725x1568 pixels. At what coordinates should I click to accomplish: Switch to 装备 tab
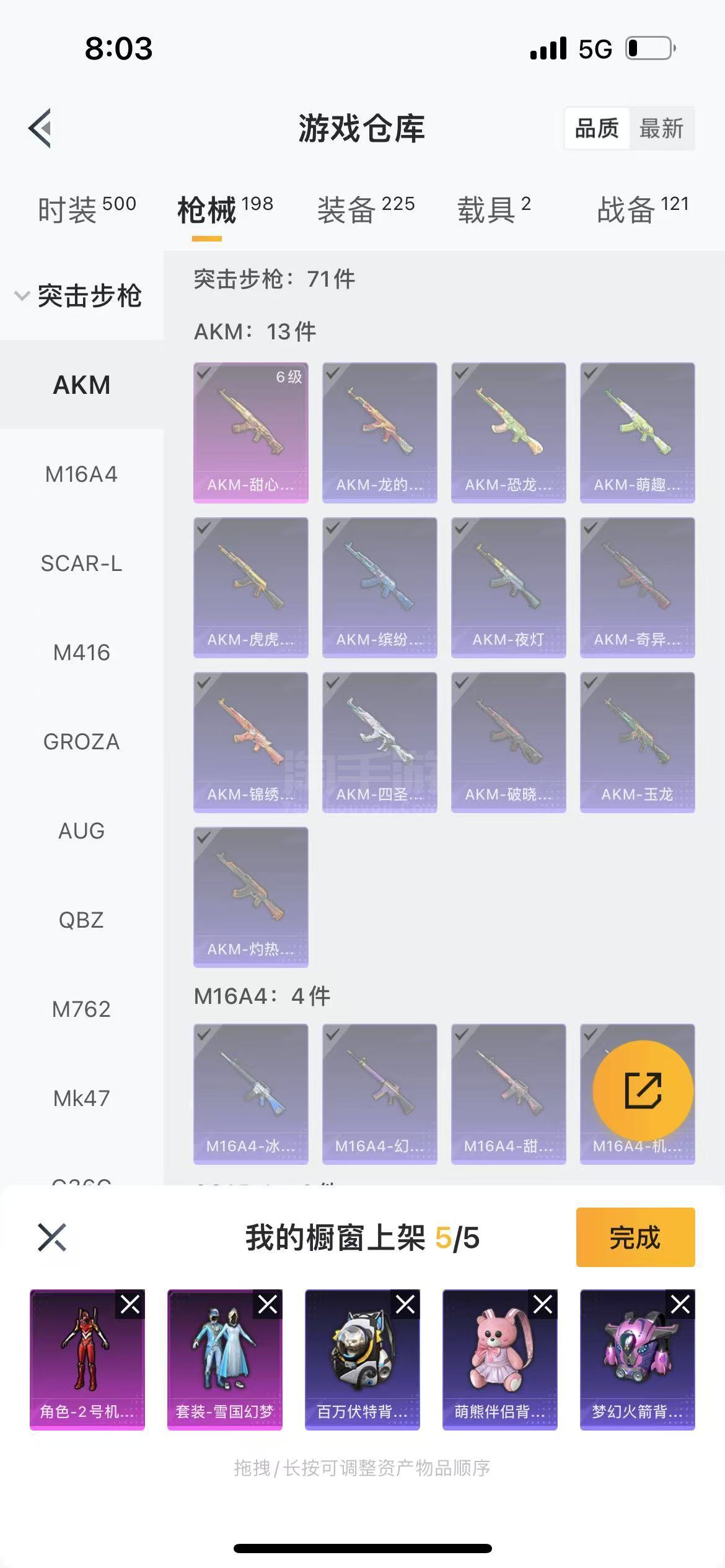point(366,209)
